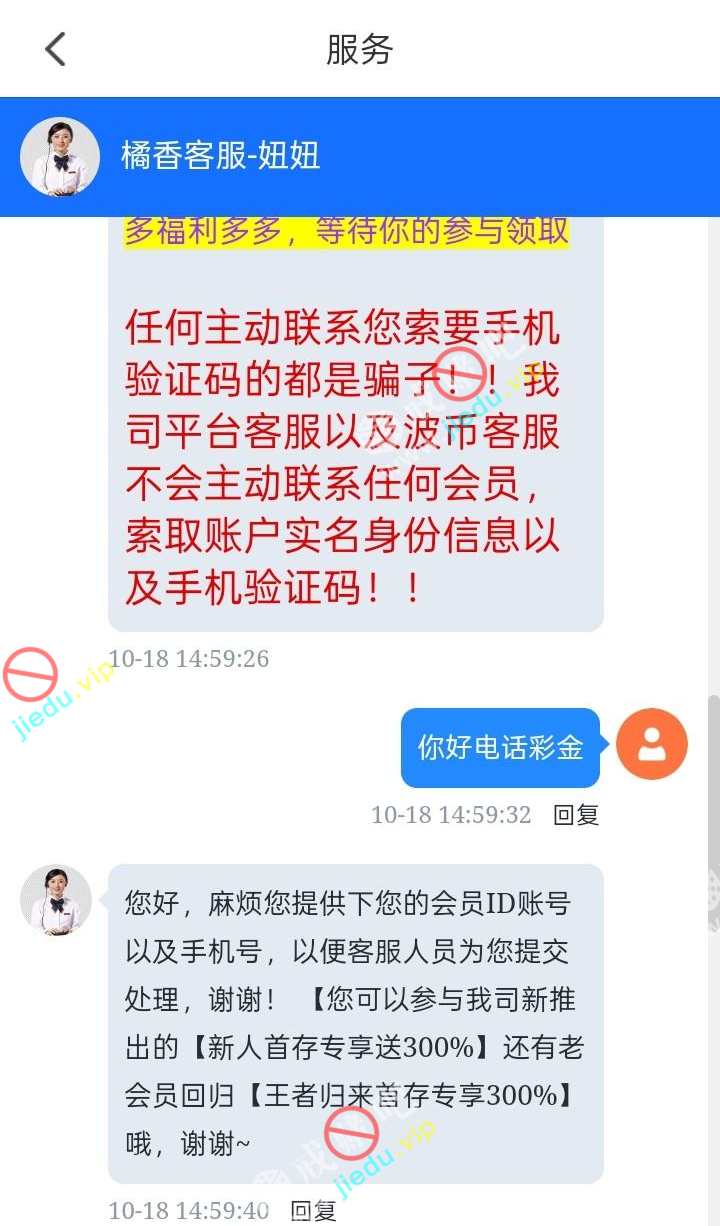Tap 回复 under the 14:59:40 message

(313, 1211)
